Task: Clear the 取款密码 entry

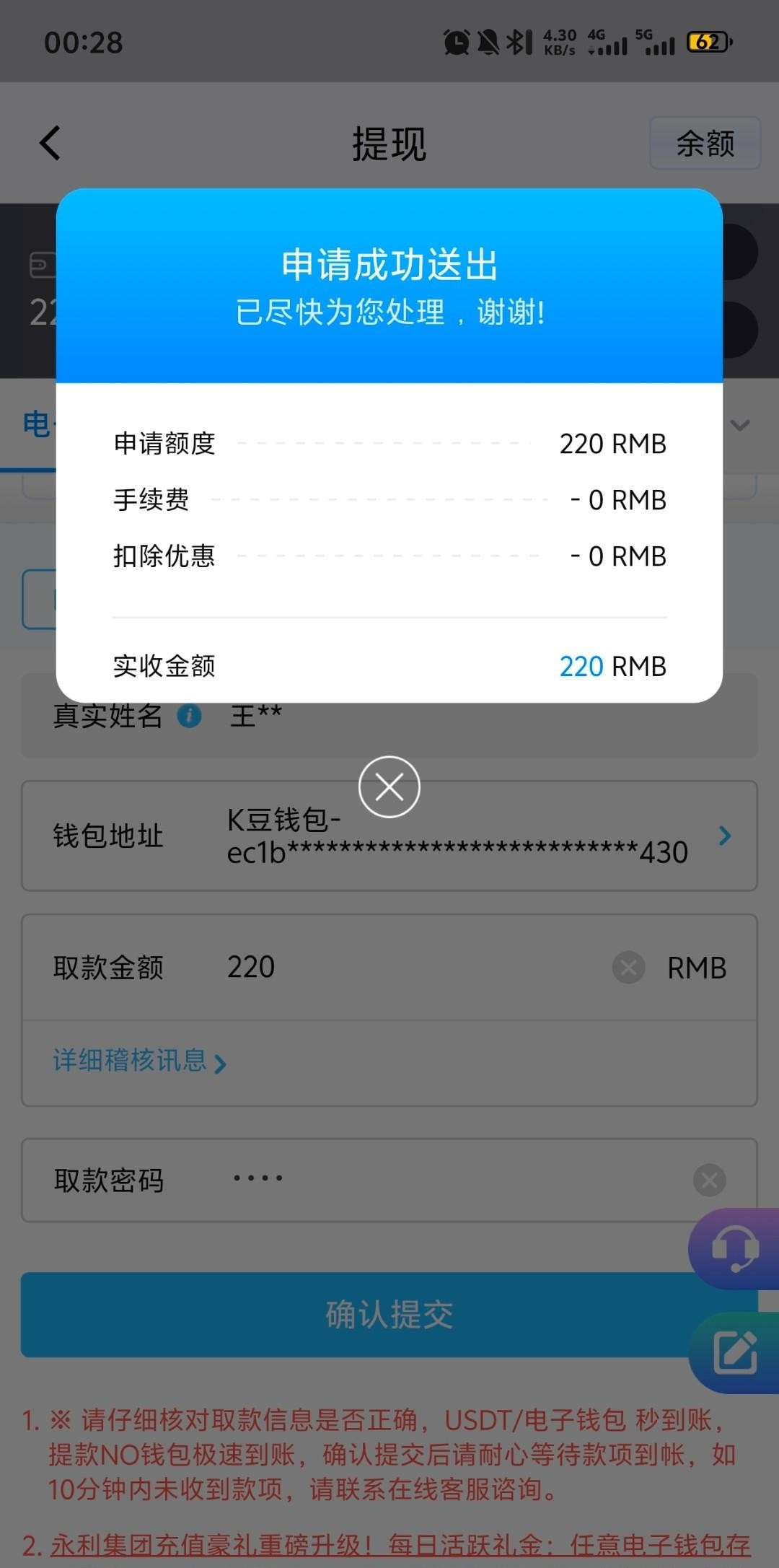Action: [x=709, y=1180]
